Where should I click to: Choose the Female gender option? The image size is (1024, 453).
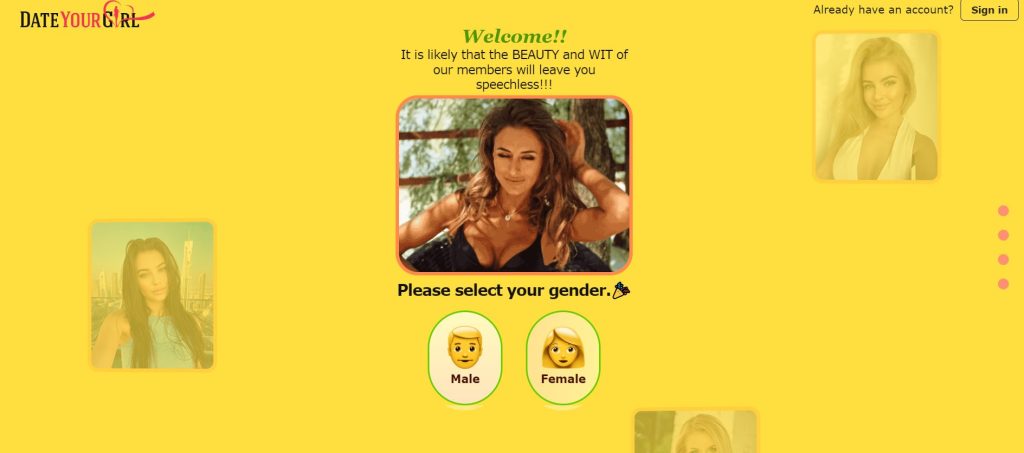click(563, 357)
